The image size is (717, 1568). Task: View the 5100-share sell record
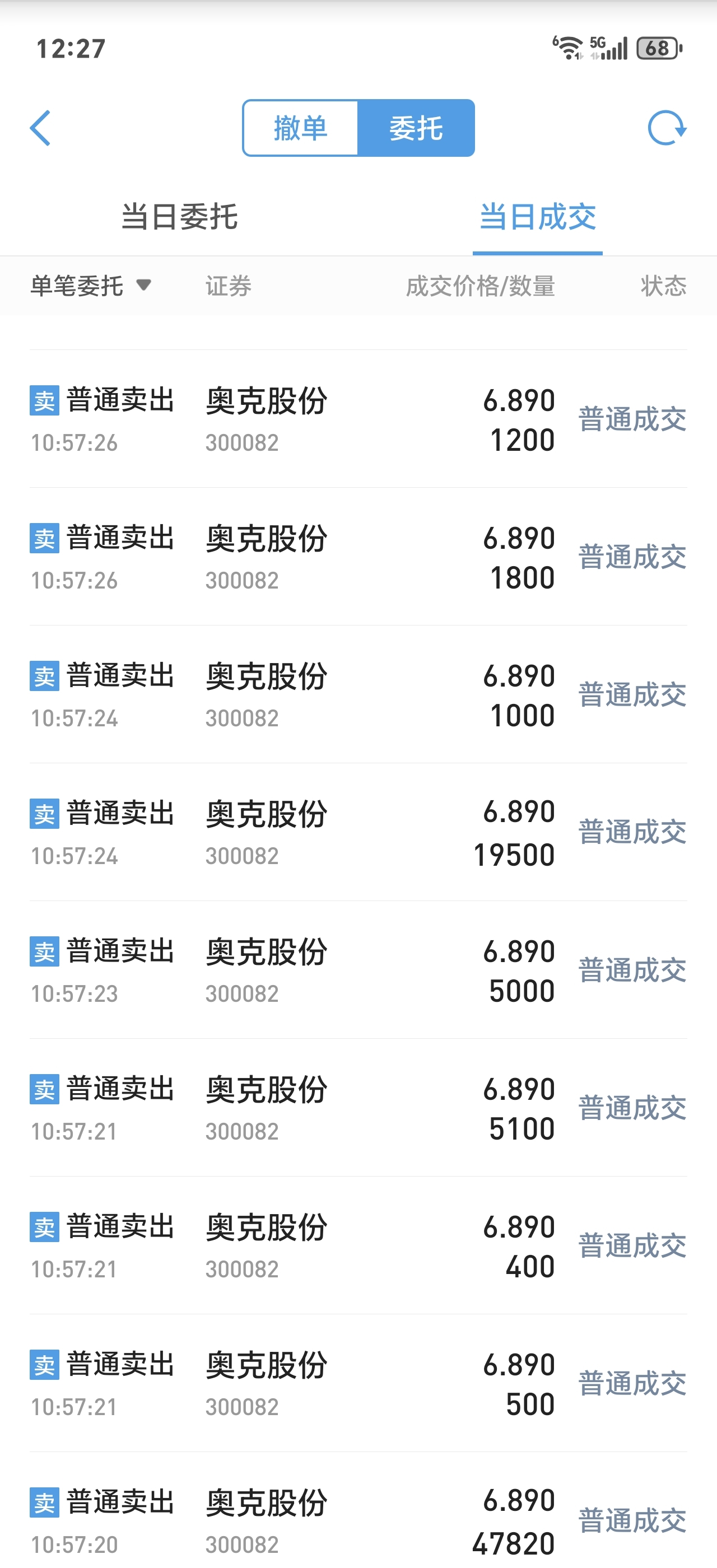click(x=358, y=1108)
